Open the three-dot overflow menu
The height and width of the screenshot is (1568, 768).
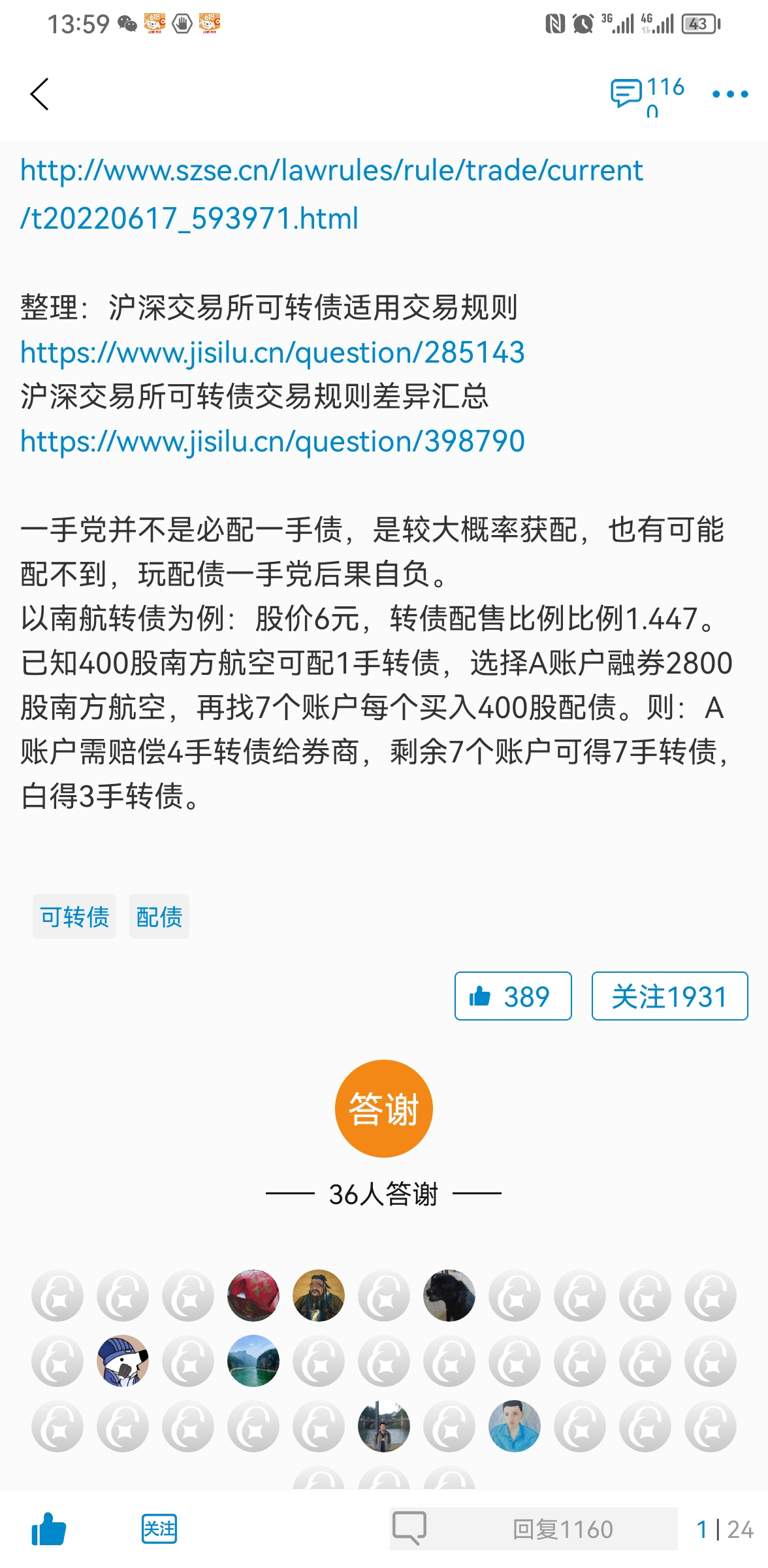729,95
